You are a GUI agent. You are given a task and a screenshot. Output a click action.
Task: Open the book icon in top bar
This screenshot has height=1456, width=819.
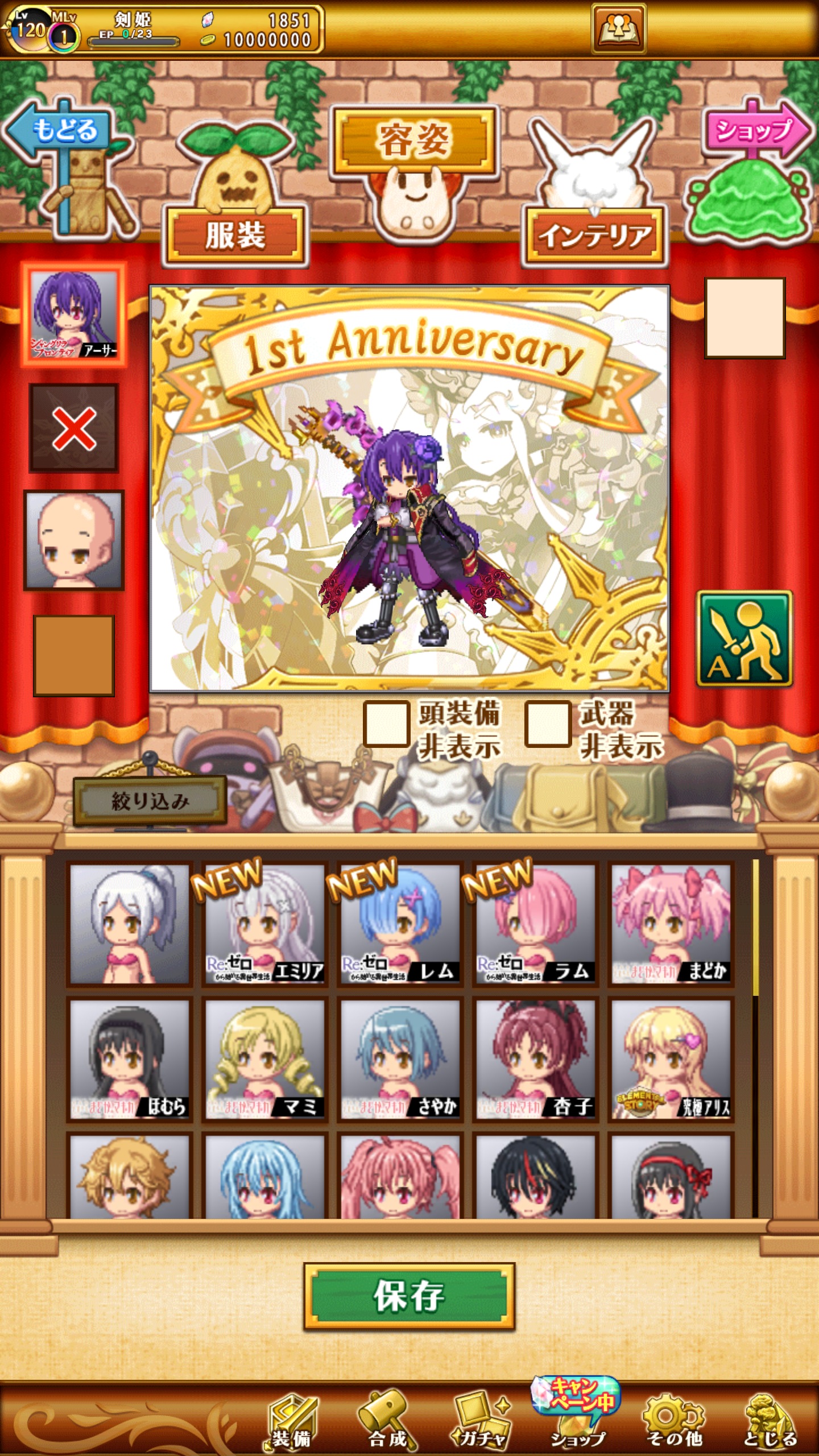[x=619, y=28]
